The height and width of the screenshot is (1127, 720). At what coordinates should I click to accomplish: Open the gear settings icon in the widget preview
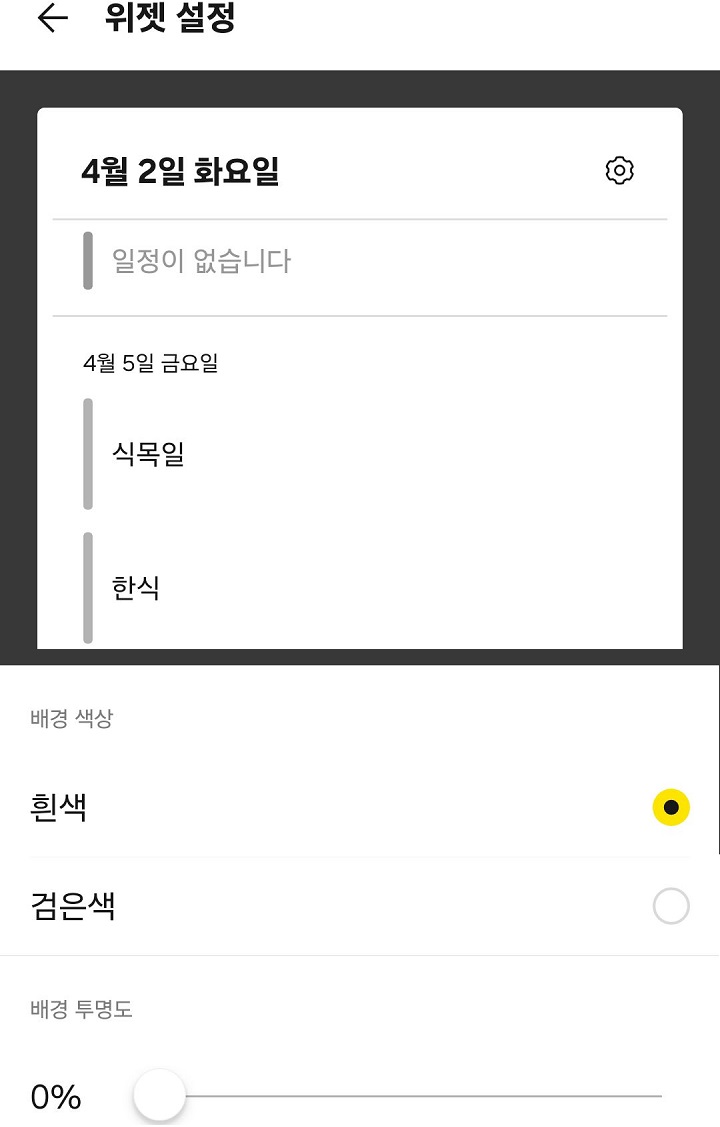(620, 169)
